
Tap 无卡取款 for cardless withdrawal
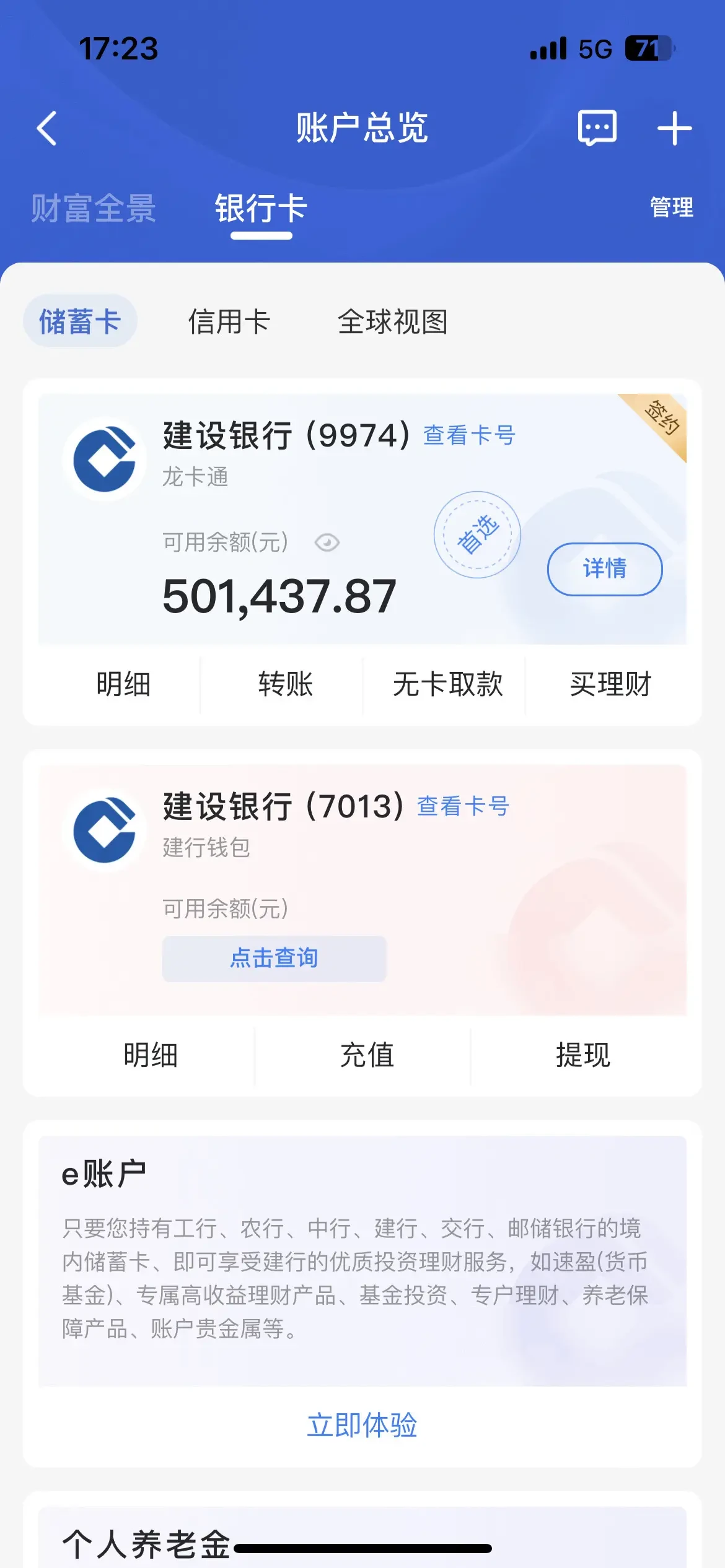[x=447, y=684]
